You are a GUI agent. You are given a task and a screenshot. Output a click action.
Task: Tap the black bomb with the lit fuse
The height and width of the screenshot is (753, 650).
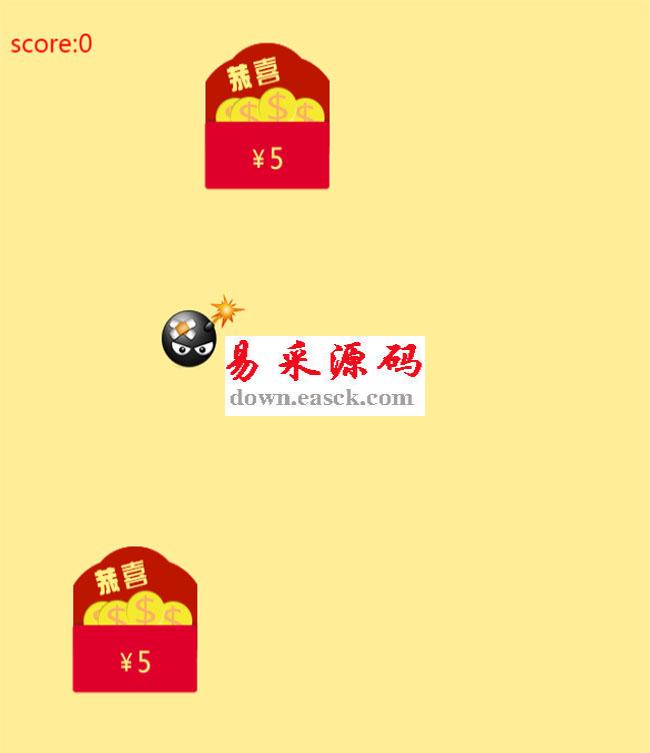[x=192, y=337]
